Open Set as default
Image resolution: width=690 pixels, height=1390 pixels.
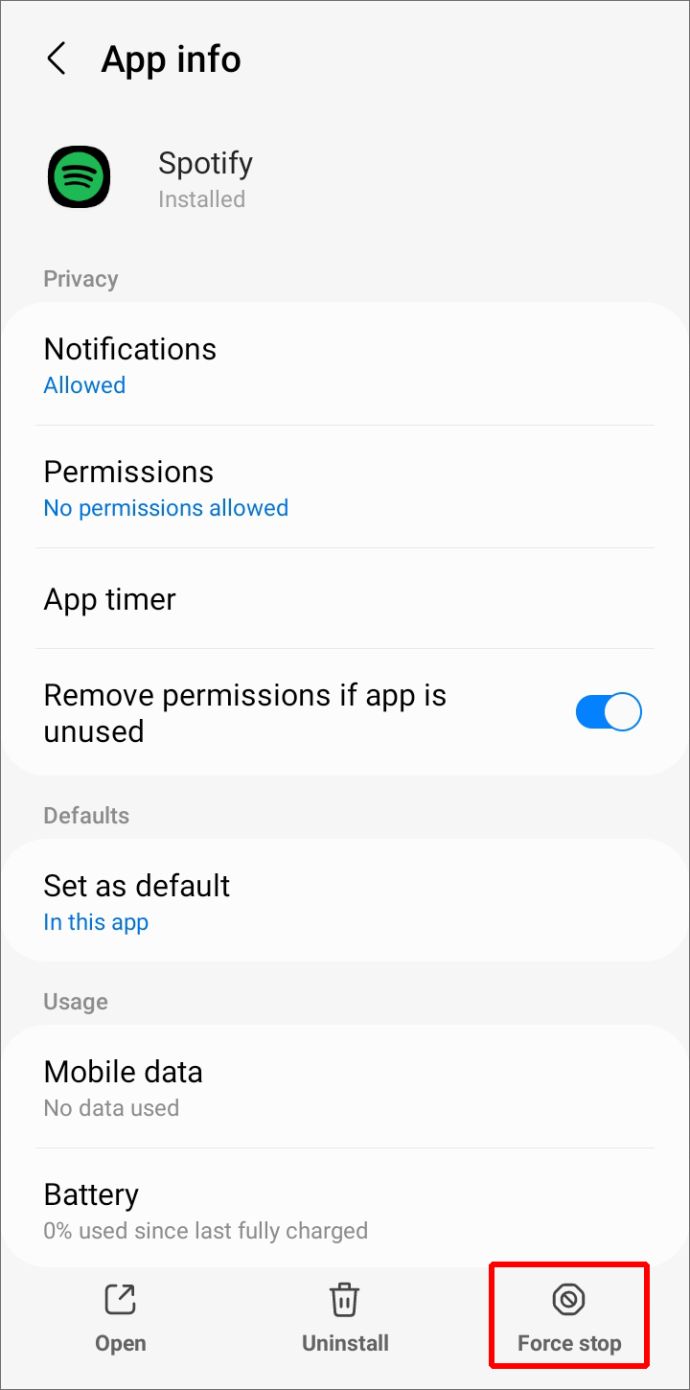click(345, 901)
